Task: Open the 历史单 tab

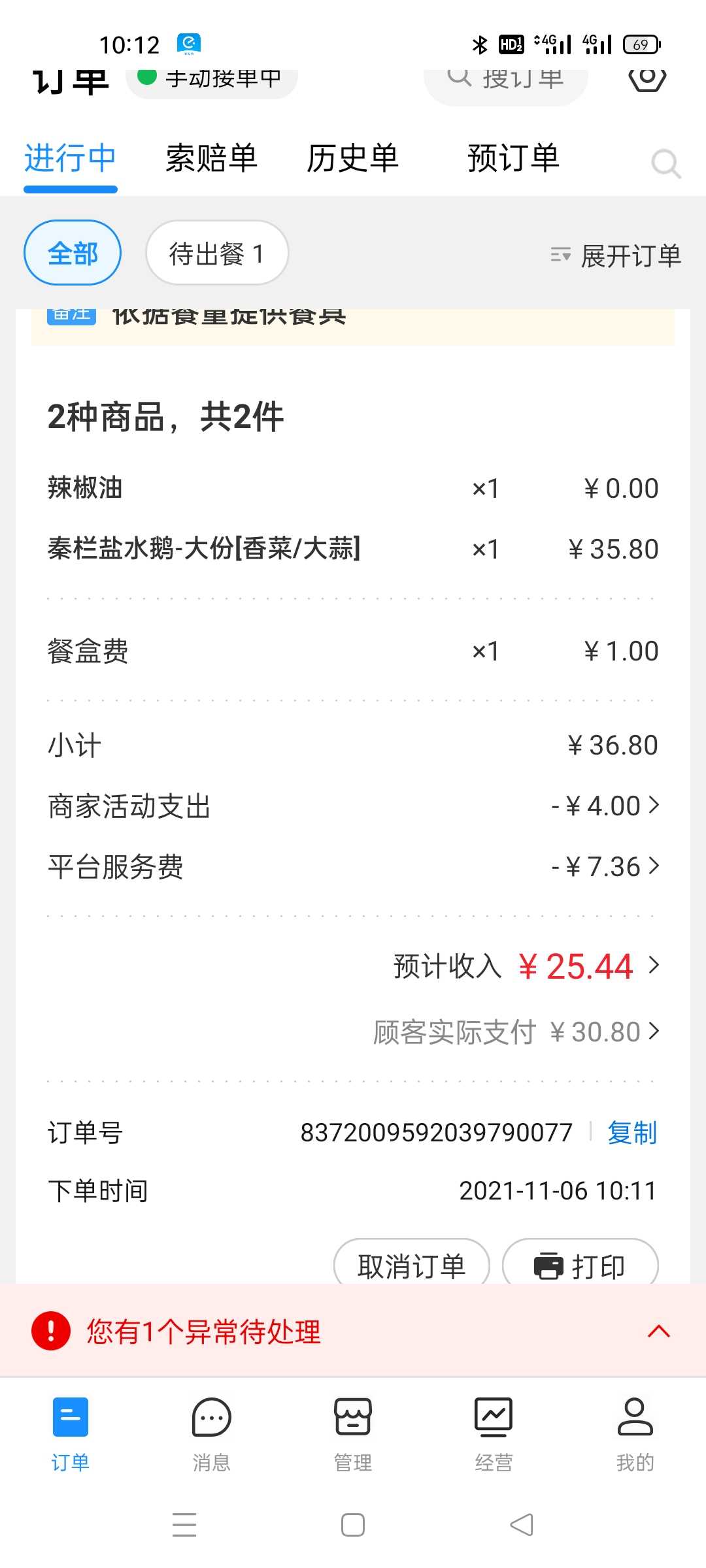Action: (353, 158)
